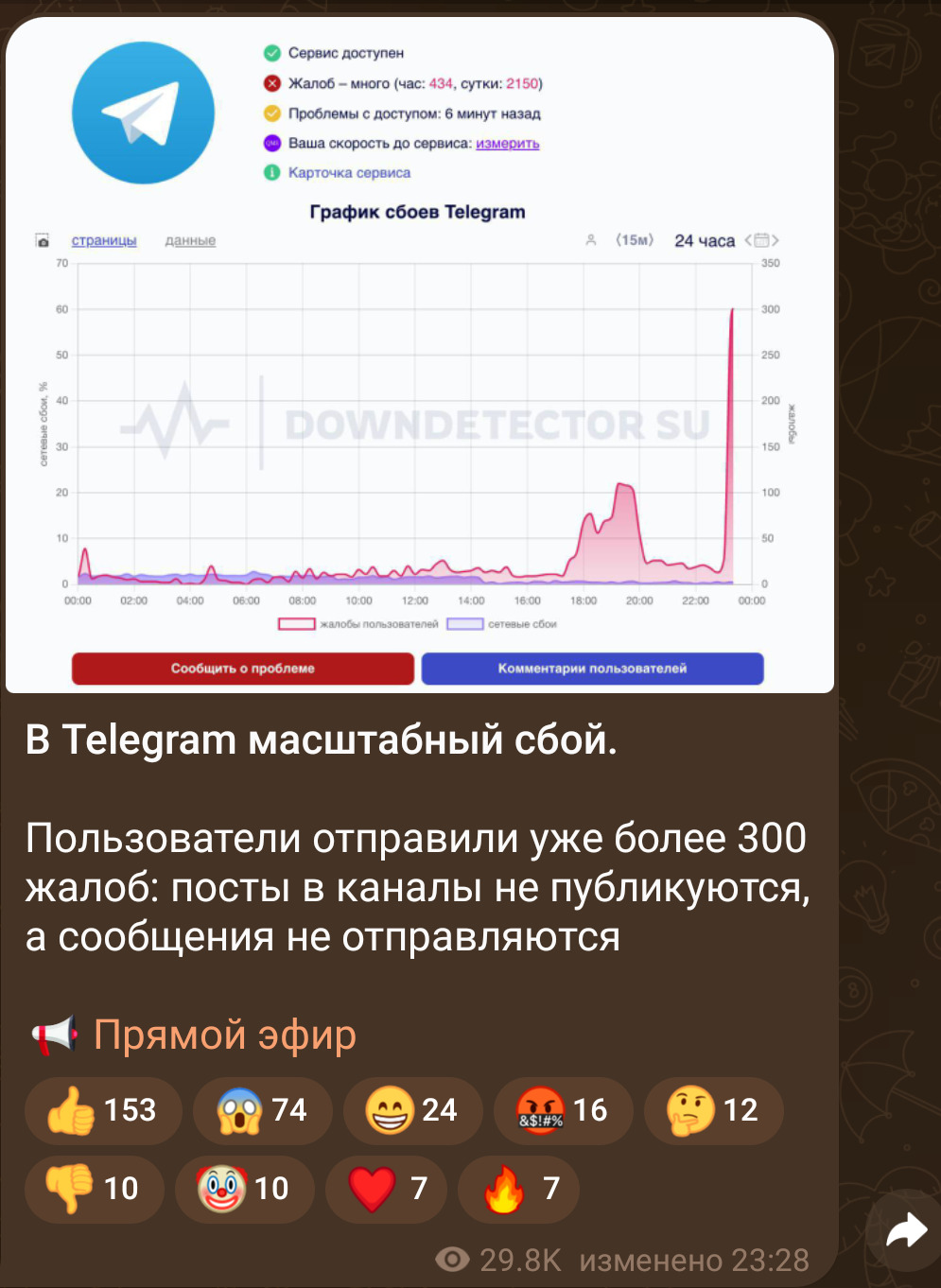Select the cursing angry face reaction (16)
This screenshot has height=1288, width=941.
[x=563, y=1110]
